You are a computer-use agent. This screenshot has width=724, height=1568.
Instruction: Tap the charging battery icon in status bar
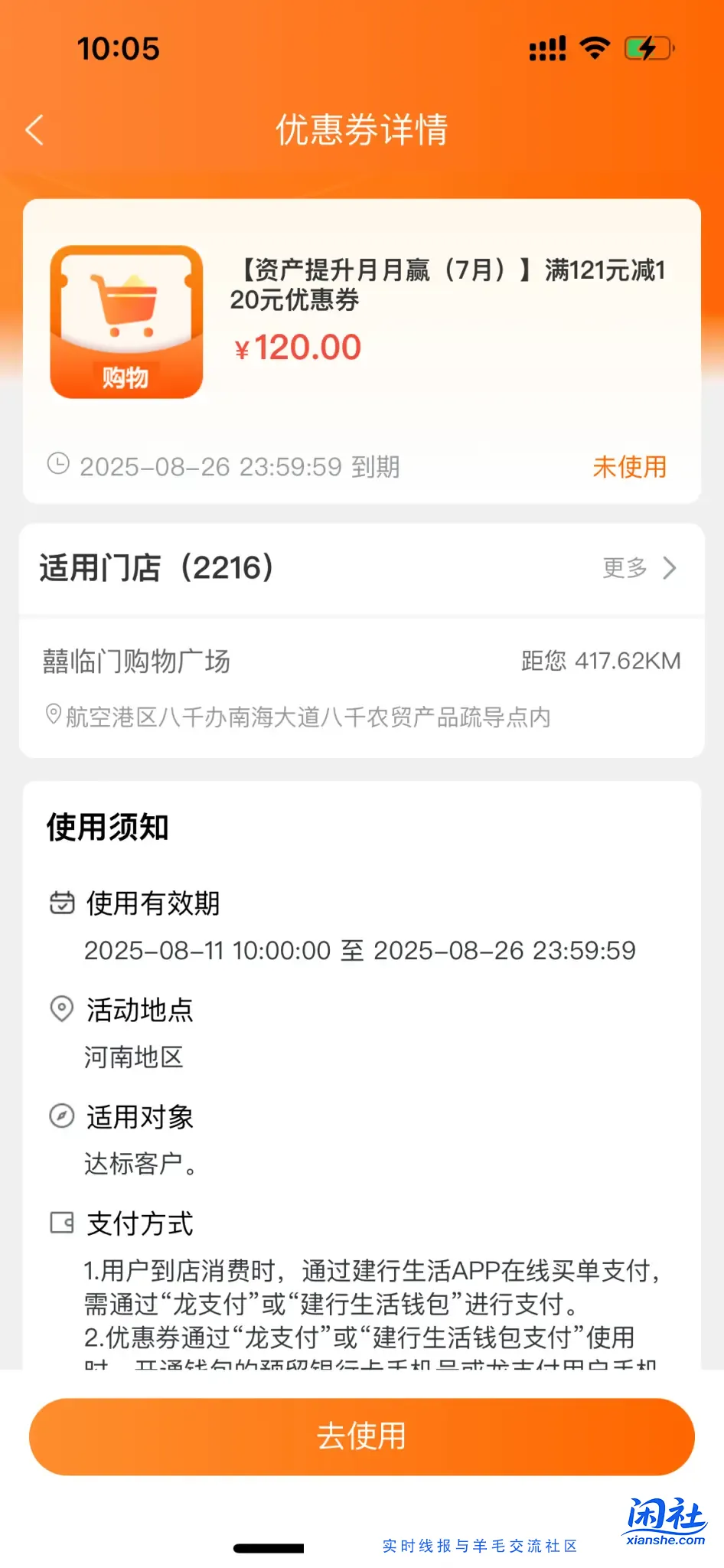(647, 47)
